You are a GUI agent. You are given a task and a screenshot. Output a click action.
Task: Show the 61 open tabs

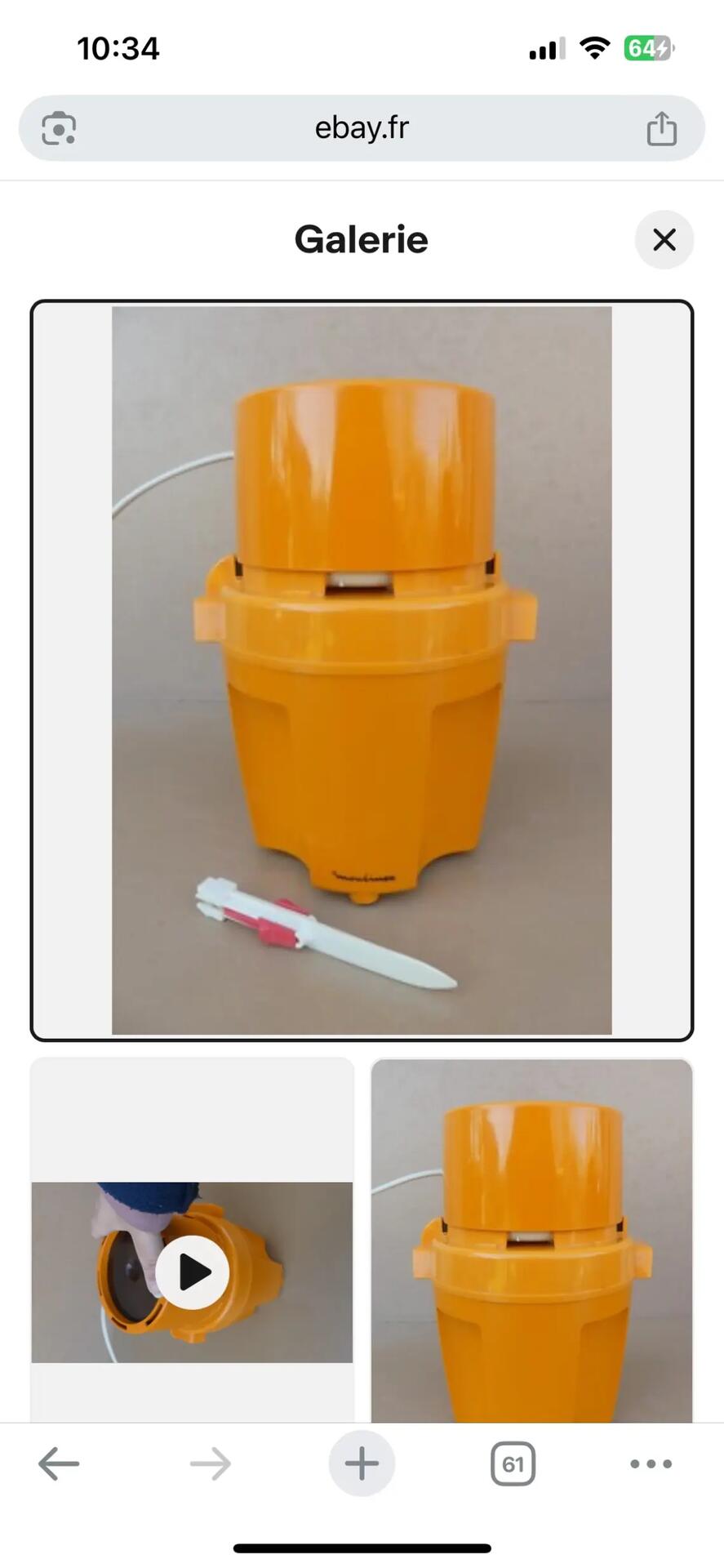point(513,1464)
